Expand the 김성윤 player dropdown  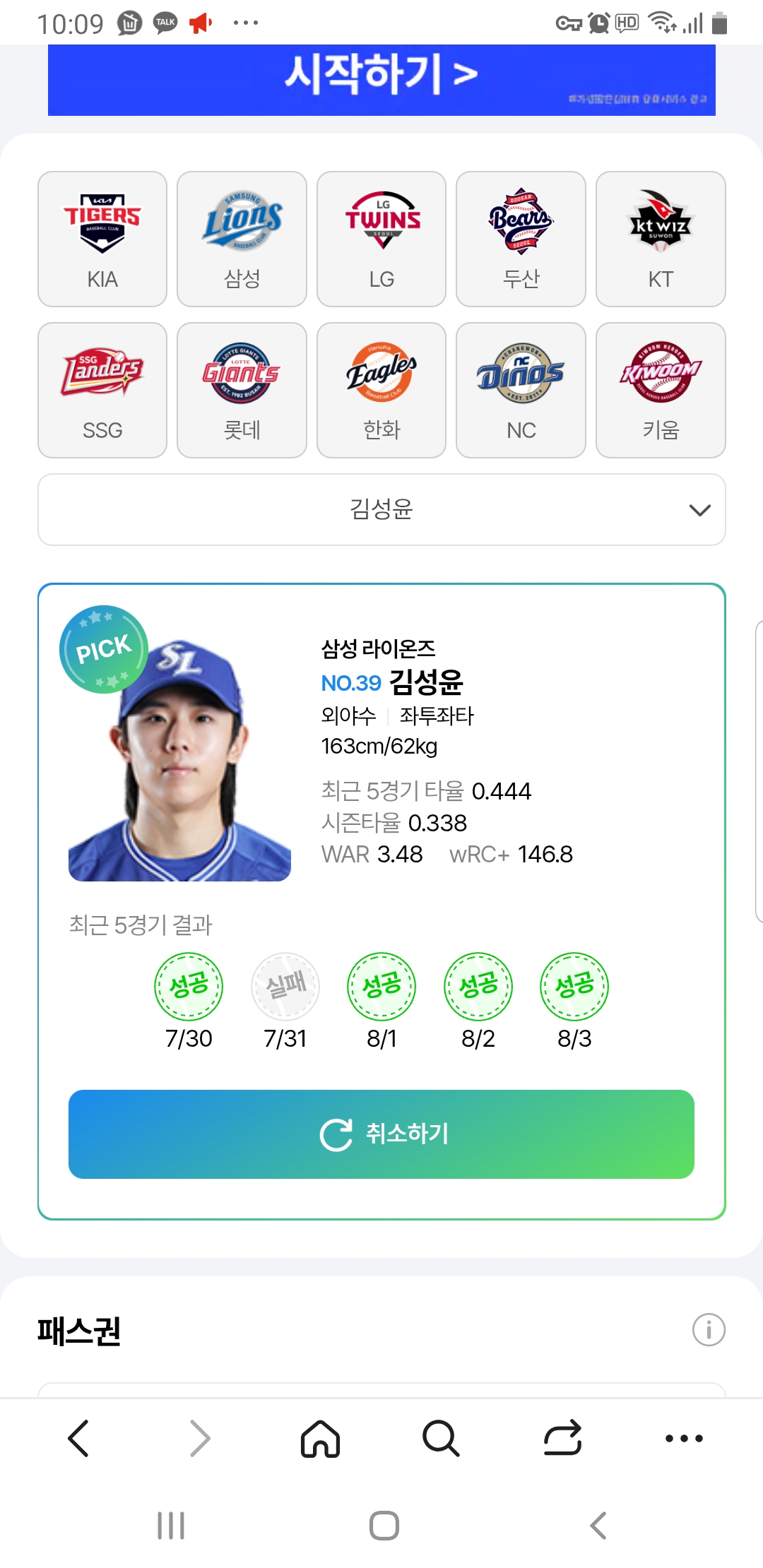(381, 509)
